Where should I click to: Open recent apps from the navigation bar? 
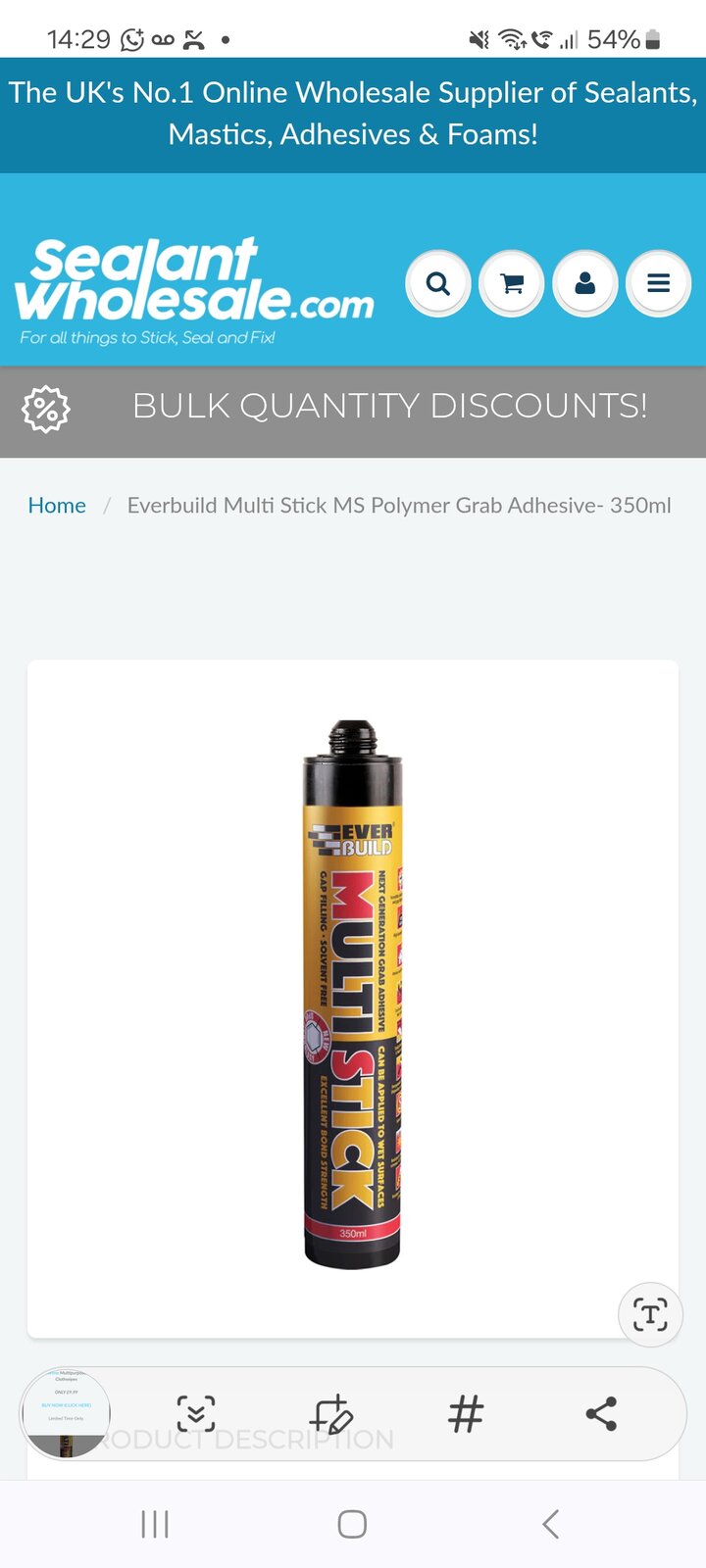[155, 1524]
